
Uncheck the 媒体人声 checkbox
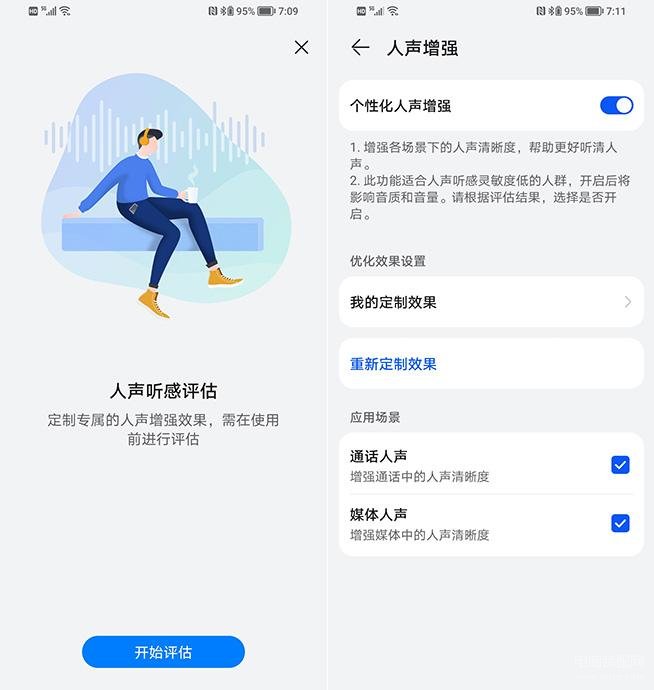[x=620, y=523]
